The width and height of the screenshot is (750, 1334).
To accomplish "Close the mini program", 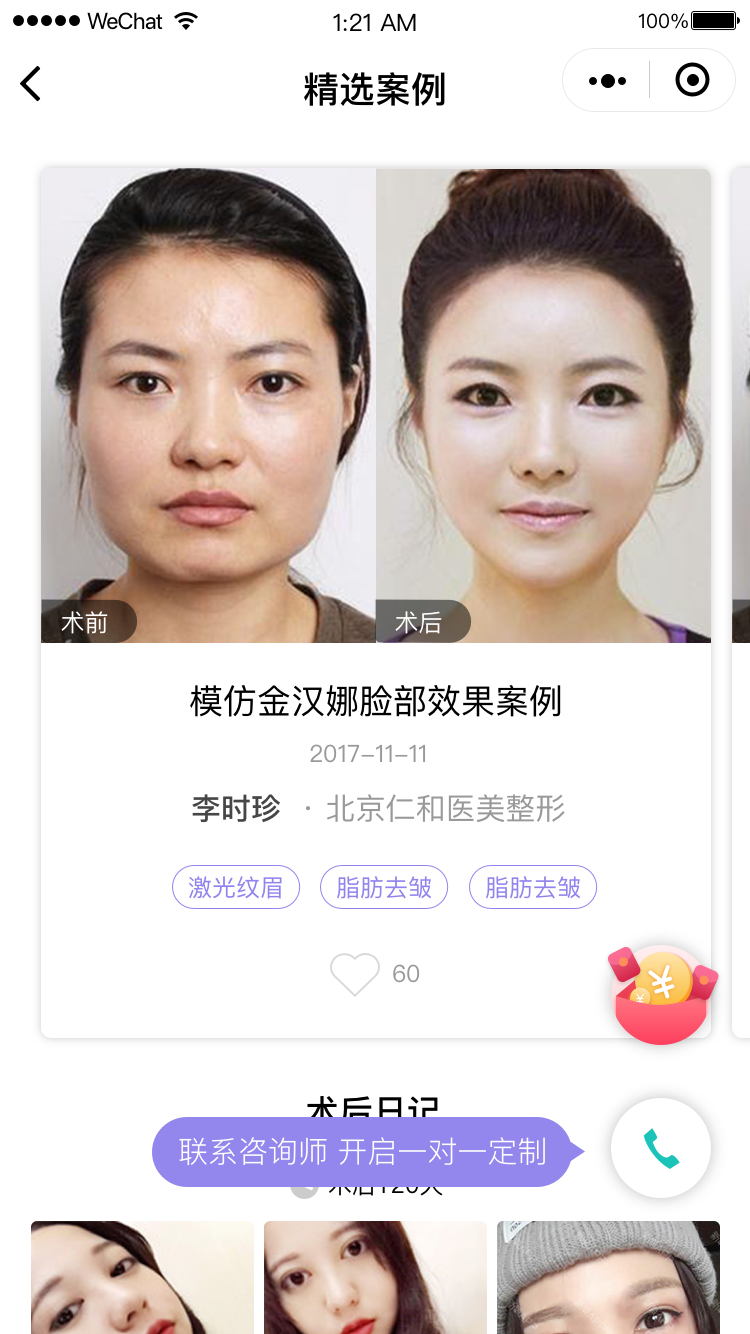I will tap(692, 80).
